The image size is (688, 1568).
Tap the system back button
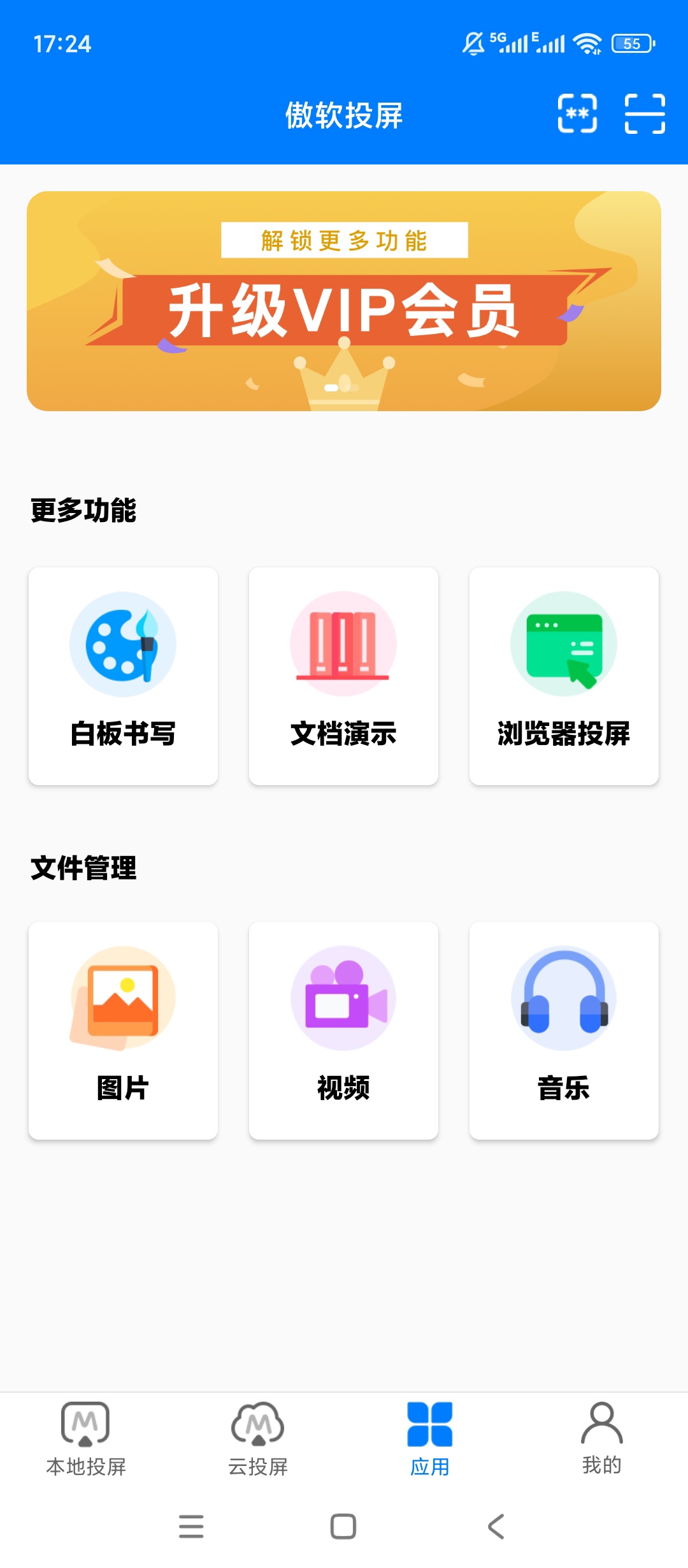(x=496, y=1526)
